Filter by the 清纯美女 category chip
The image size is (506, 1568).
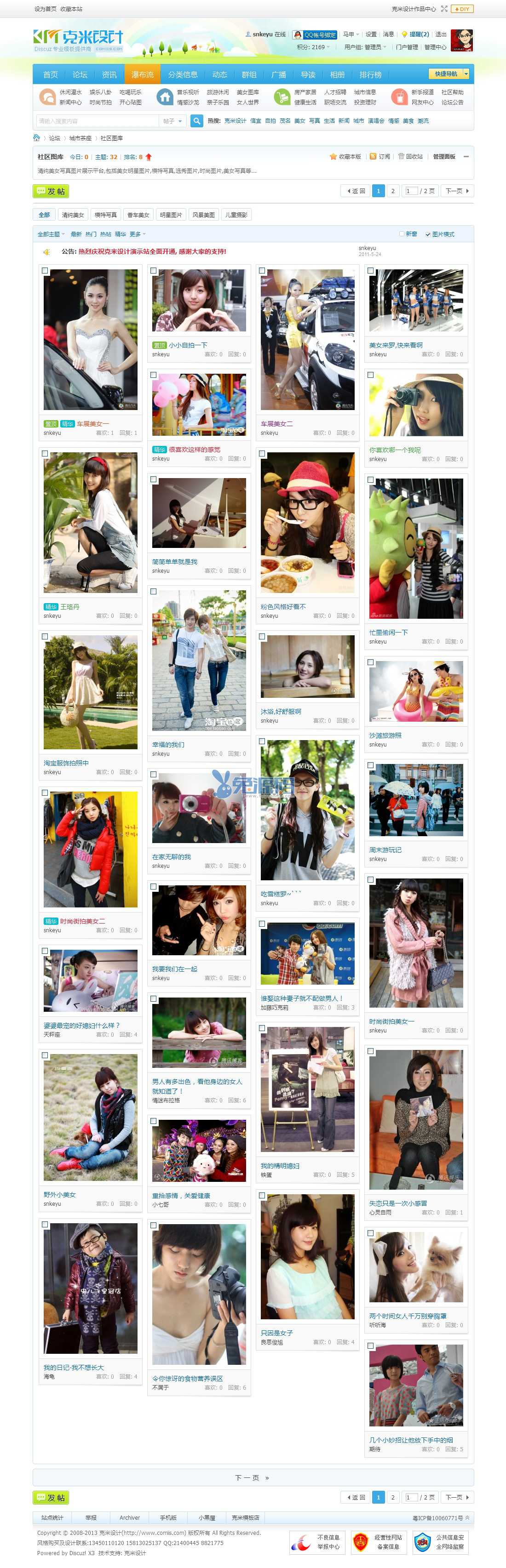[73, 215]
